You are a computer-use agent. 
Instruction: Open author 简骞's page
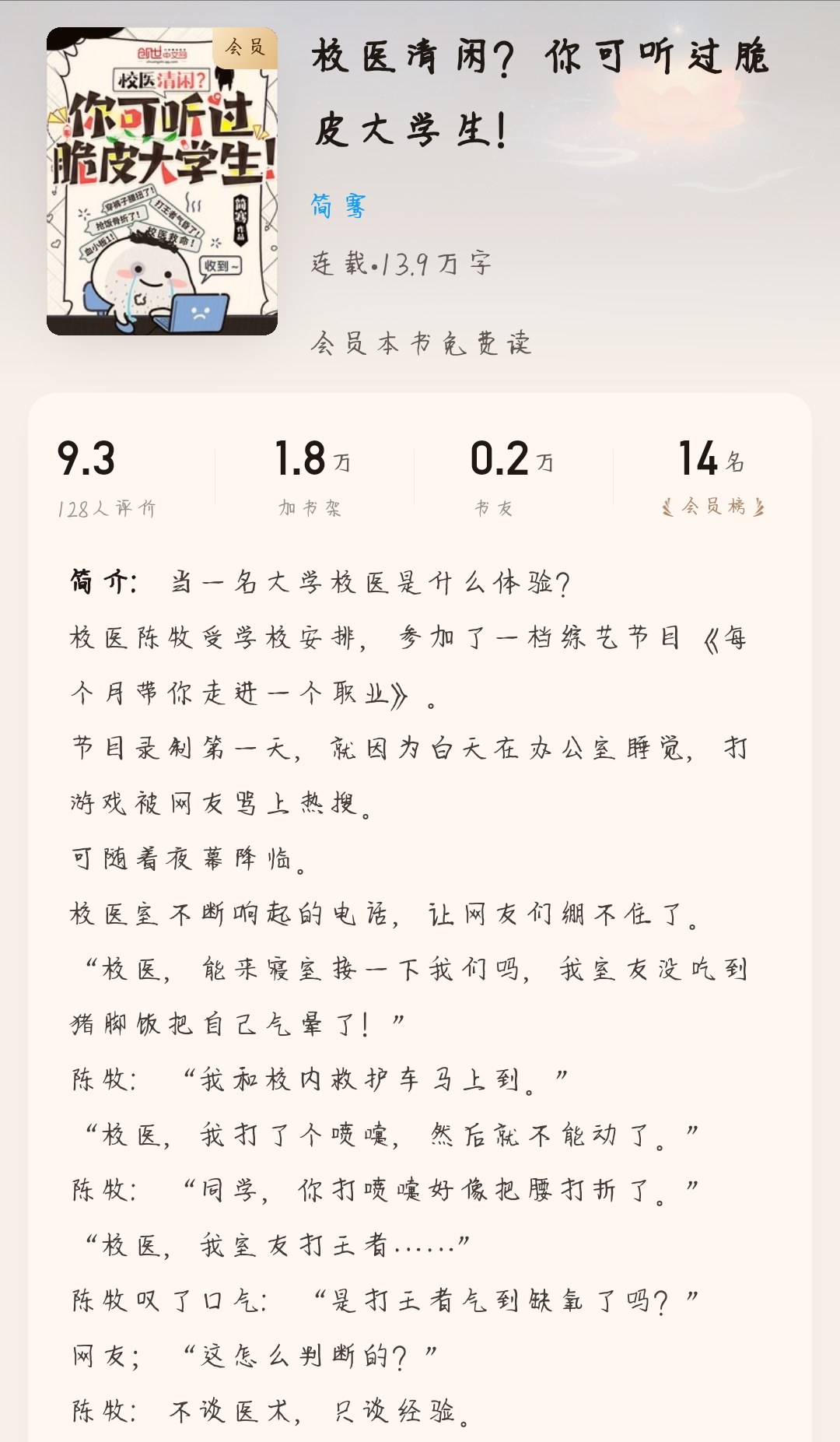click(x=338, y=206)
